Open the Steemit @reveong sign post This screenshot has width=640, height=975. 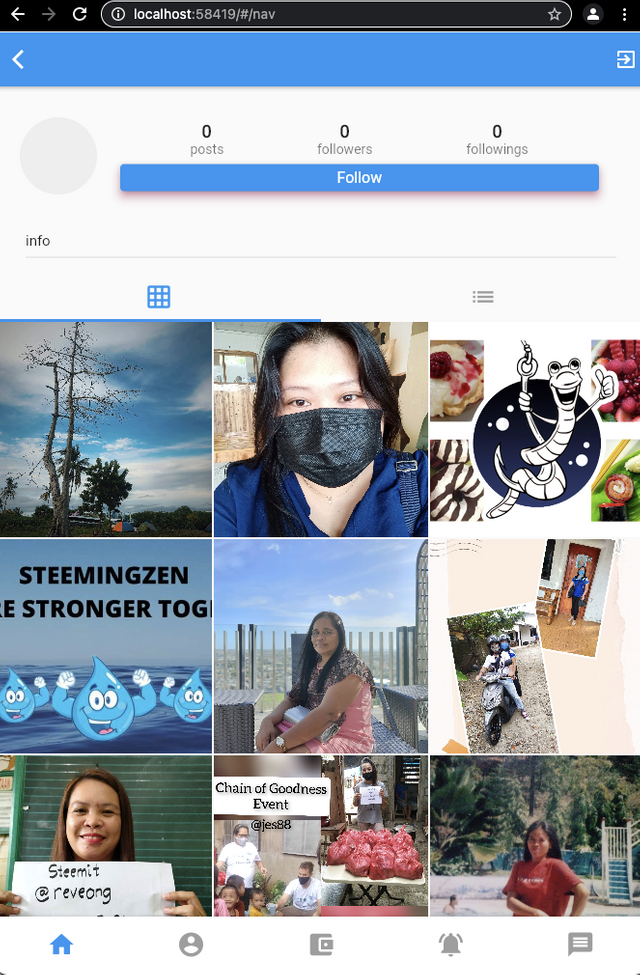tap(106, 836)
